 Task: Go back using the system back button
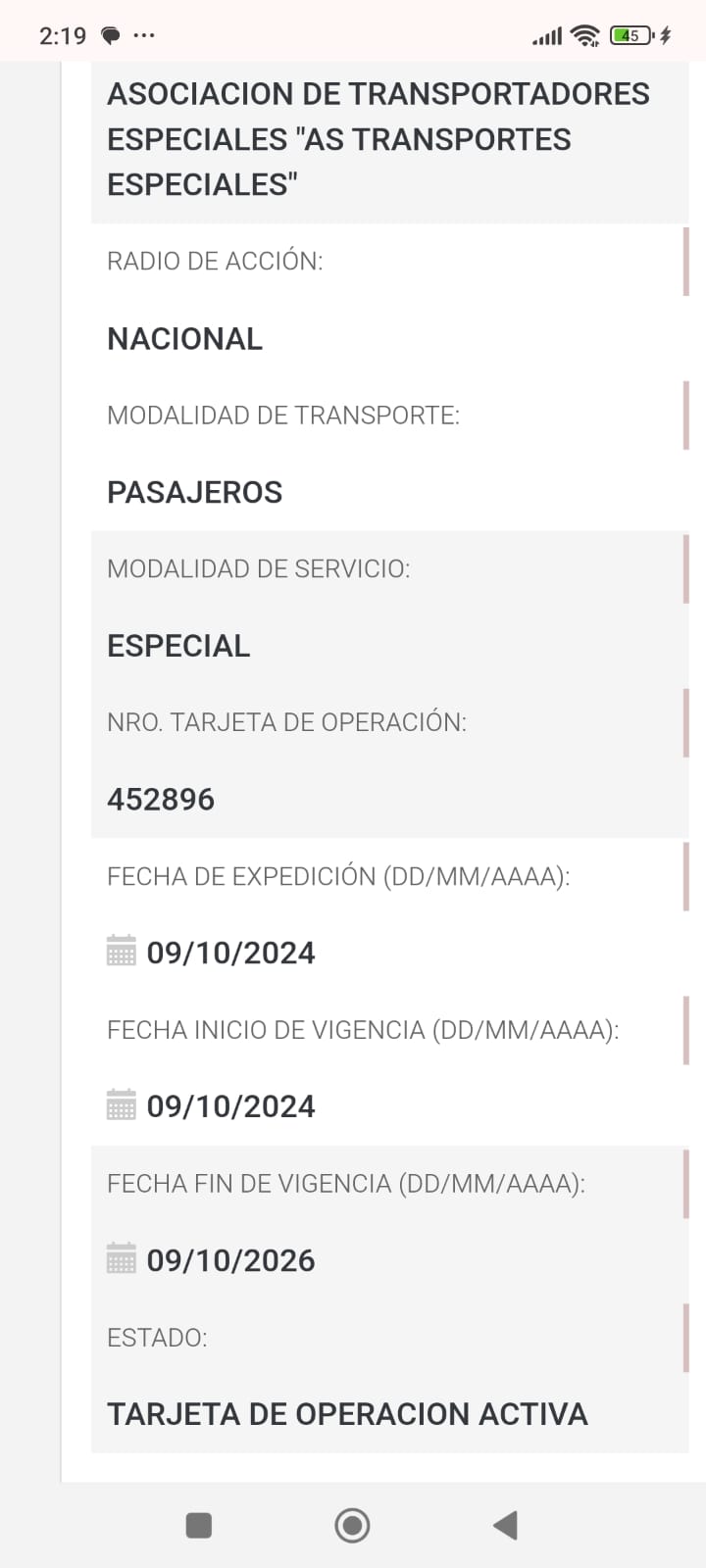(x=505, y=1525)
